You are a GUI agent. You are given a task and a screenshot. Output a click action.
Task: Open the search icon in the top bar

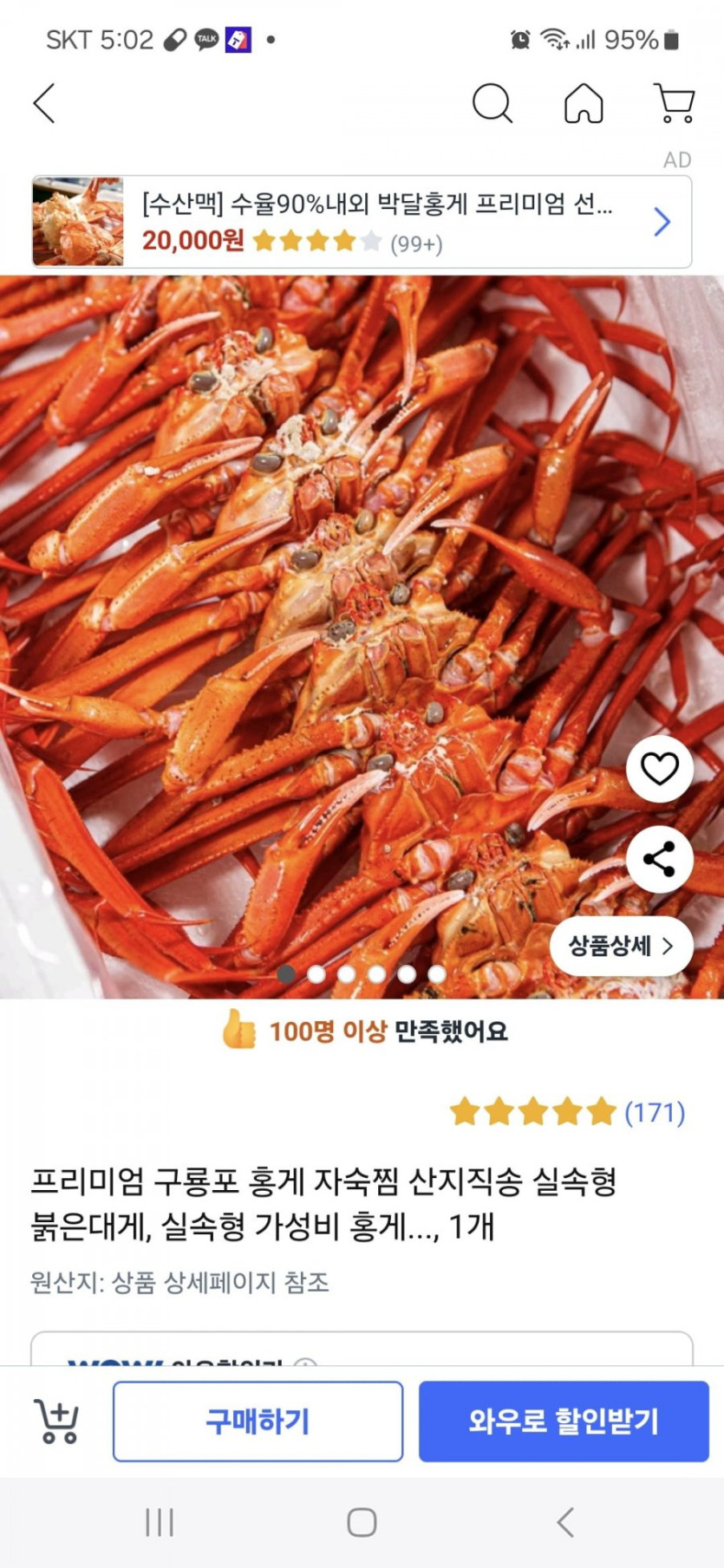492,103
